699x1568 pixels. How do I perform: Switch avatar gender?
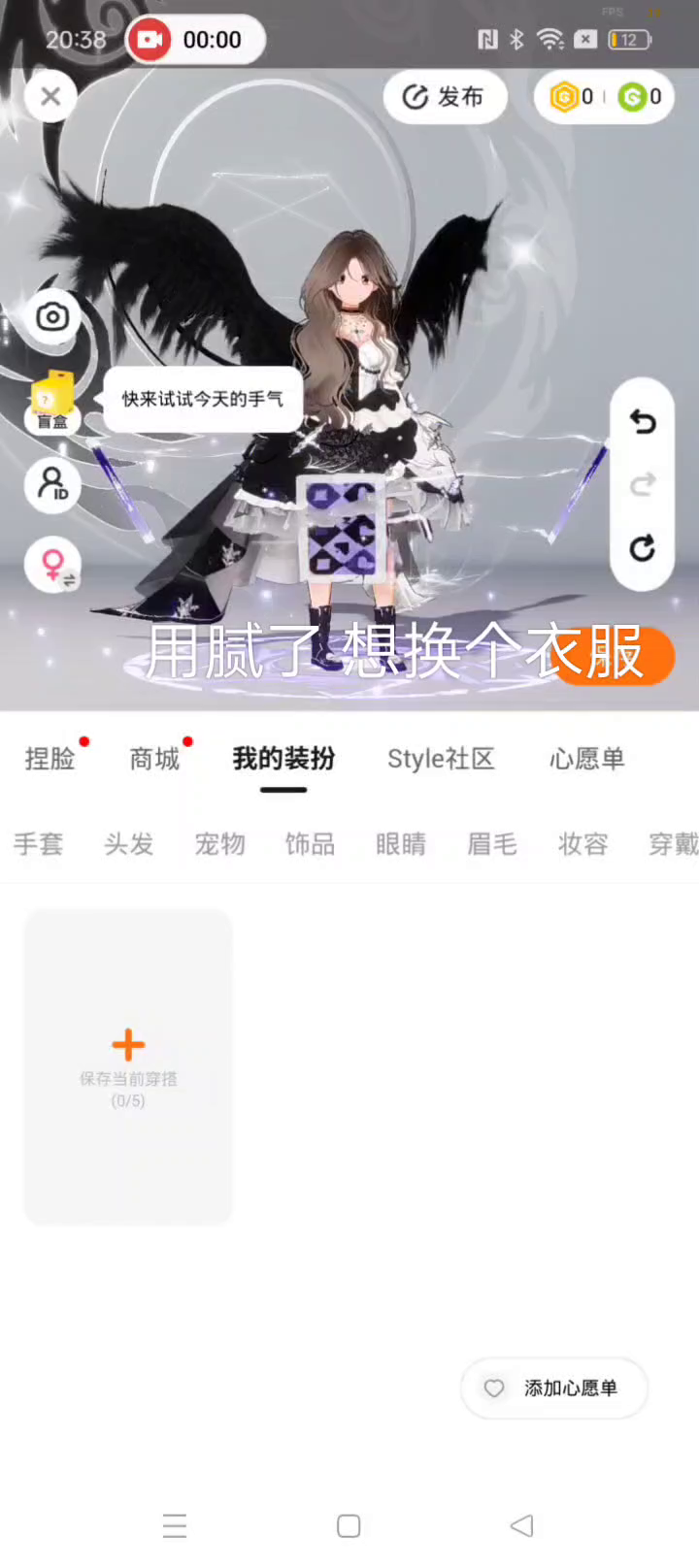pos(54,565)
